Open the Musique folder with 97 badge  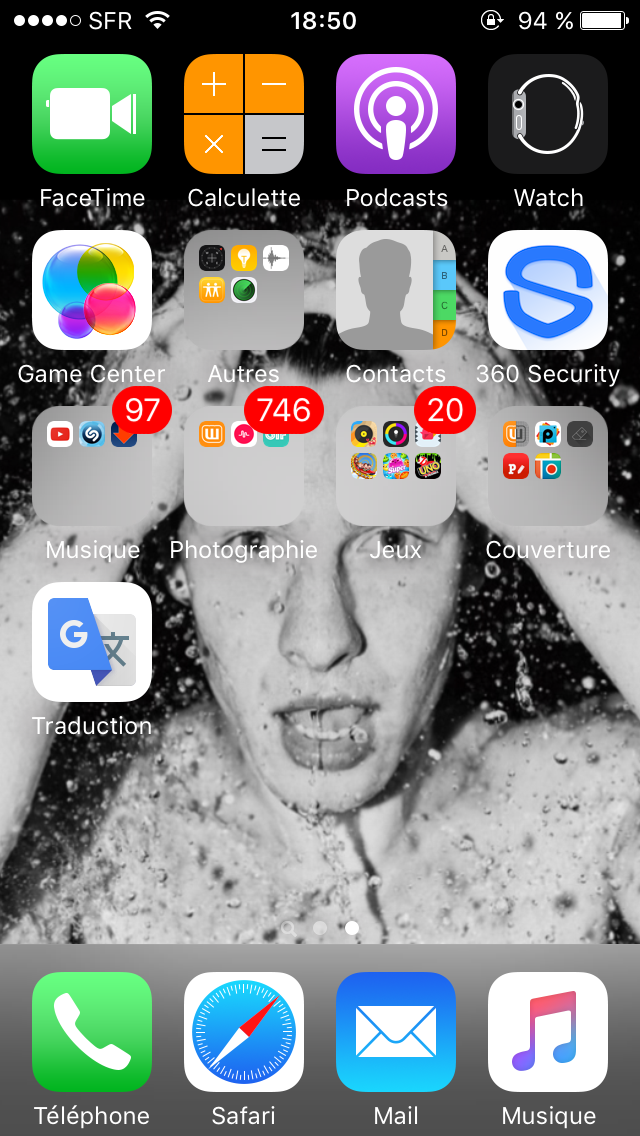tap(92, 466)
